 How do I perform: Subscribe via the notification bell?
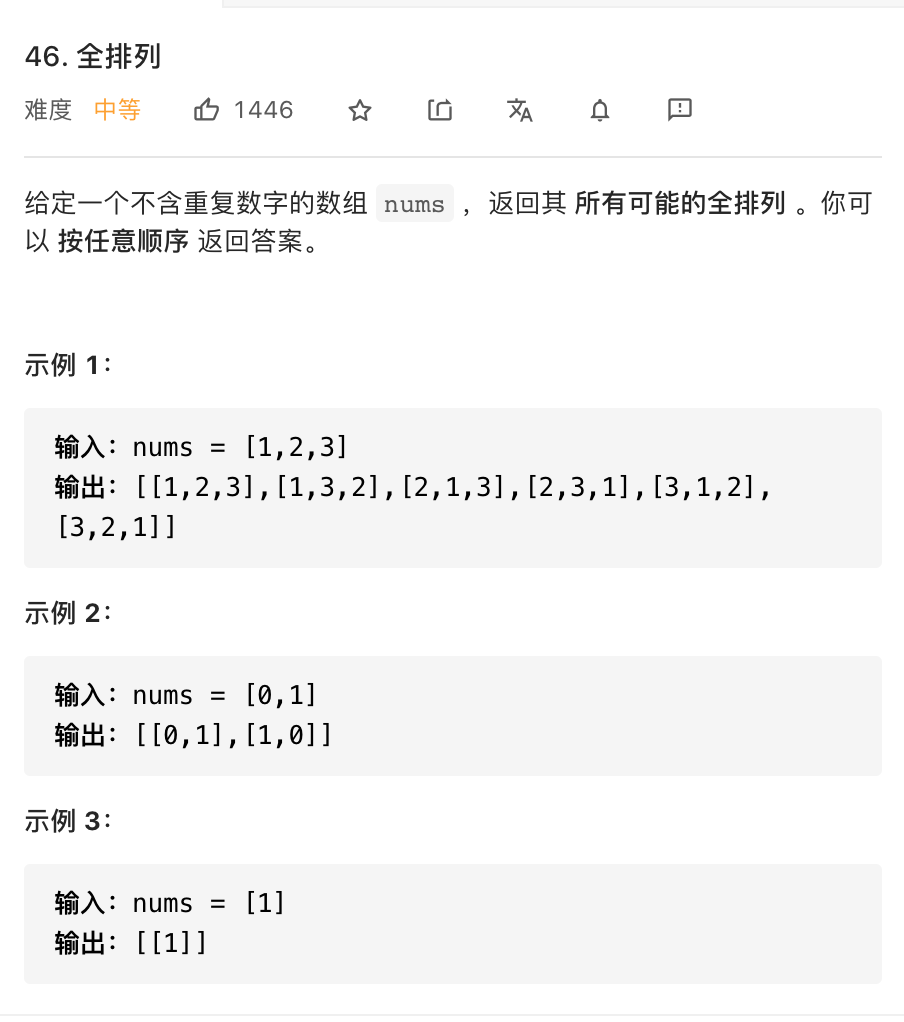click(600, 110)
